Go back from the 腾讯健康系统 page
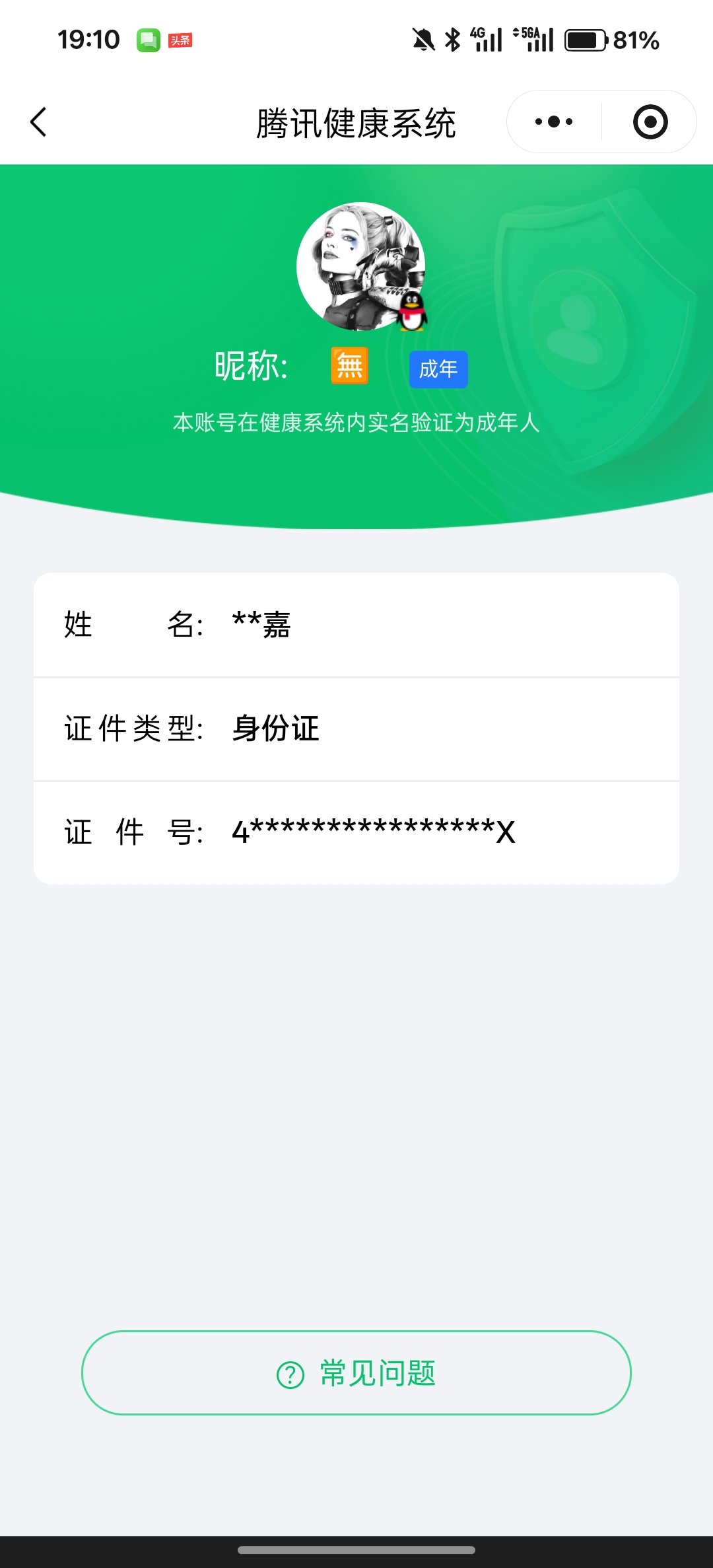This screenshot has height=1568, width=713. click(x=39, y=122)
